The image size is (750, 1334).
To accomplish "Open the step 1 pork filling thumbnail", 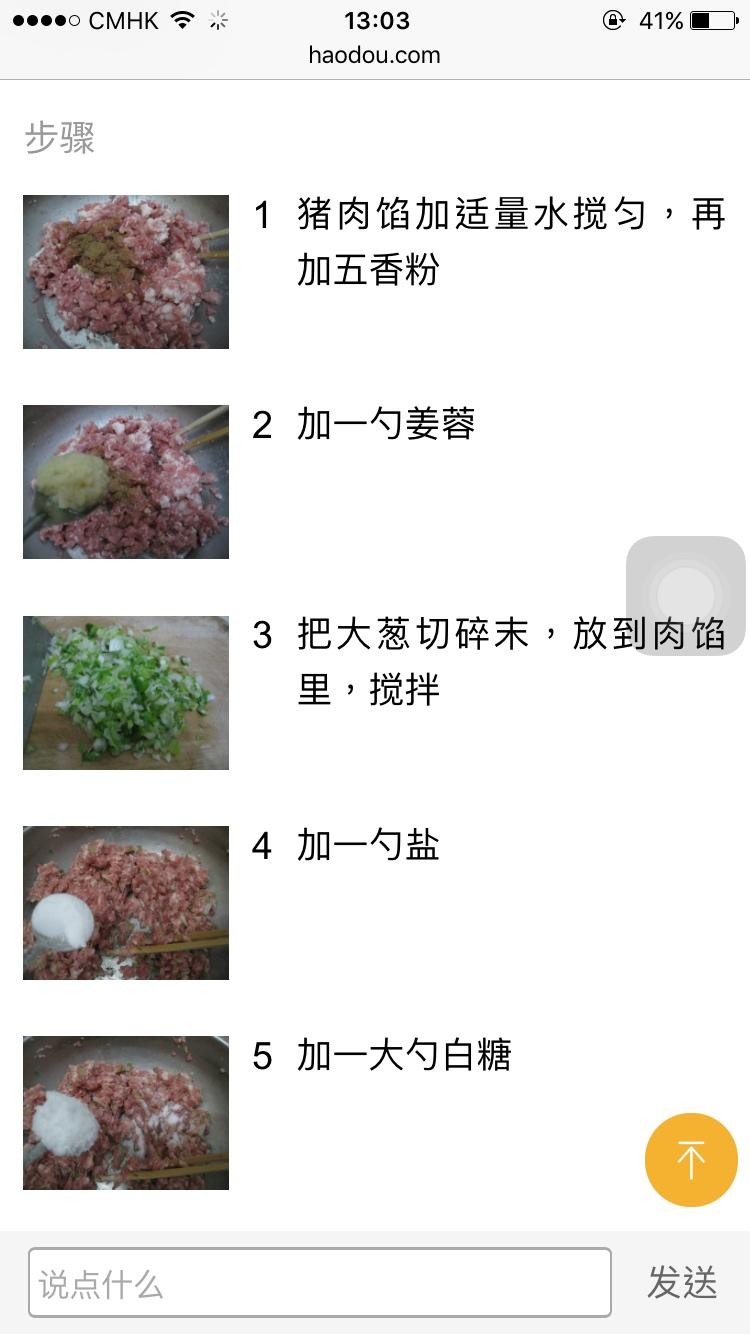I will click(124, 271).
